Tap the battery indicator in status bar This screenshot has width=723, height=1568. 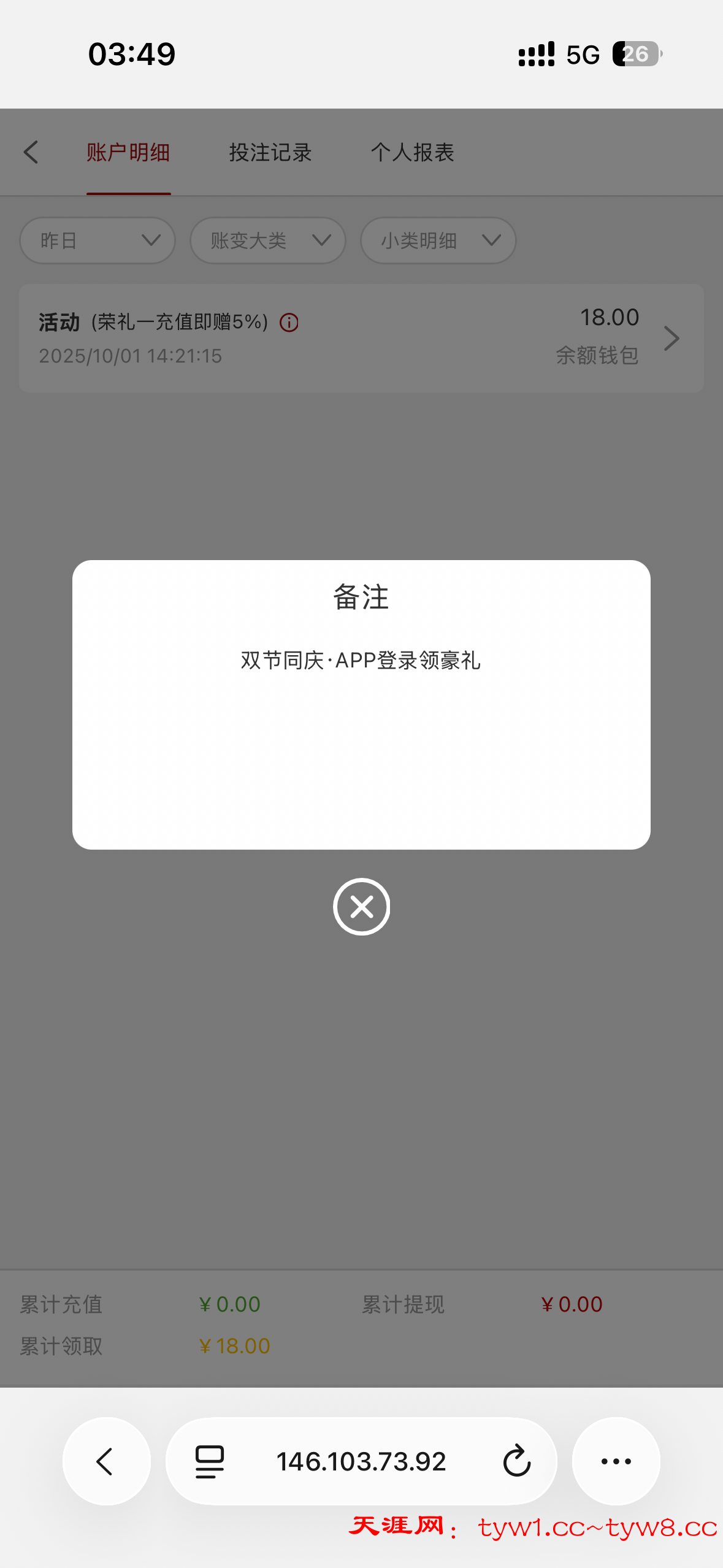point(636,55)
